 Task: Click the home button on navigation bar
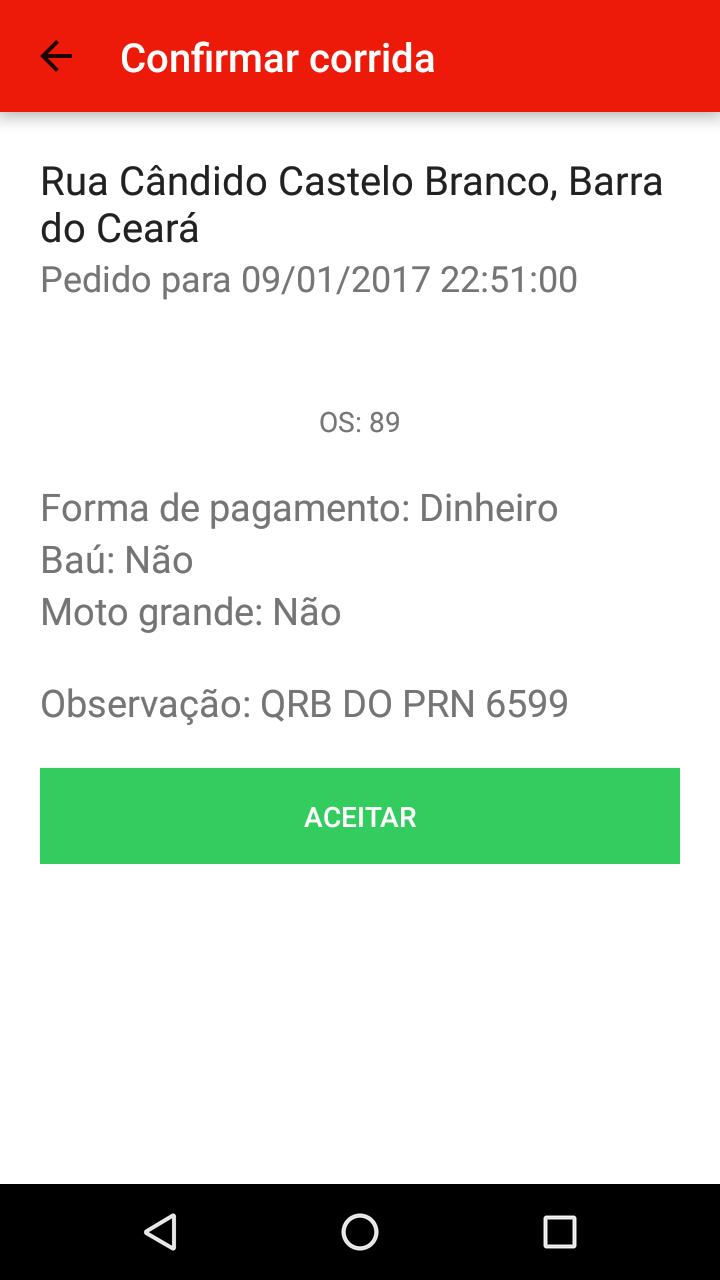click(x=360, y=1232)
